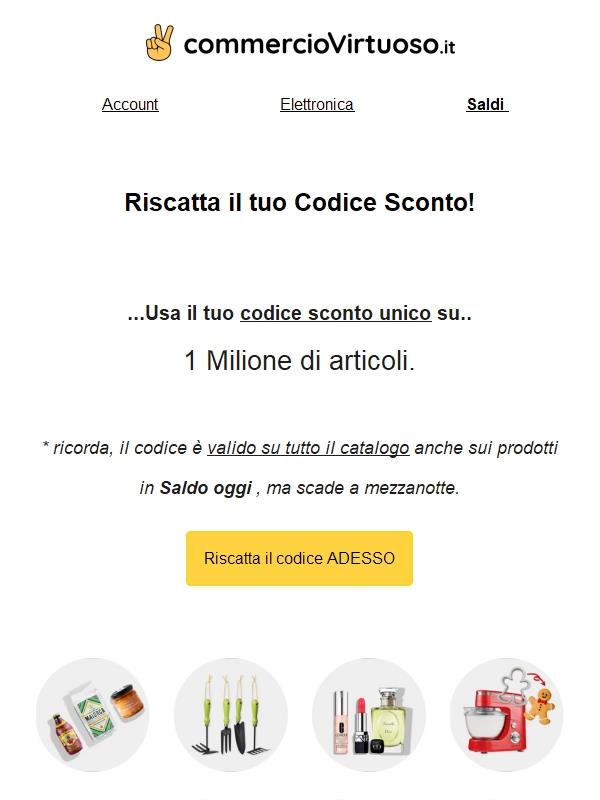
Task: Open the Saldi link
Action: tap(487, 104)
